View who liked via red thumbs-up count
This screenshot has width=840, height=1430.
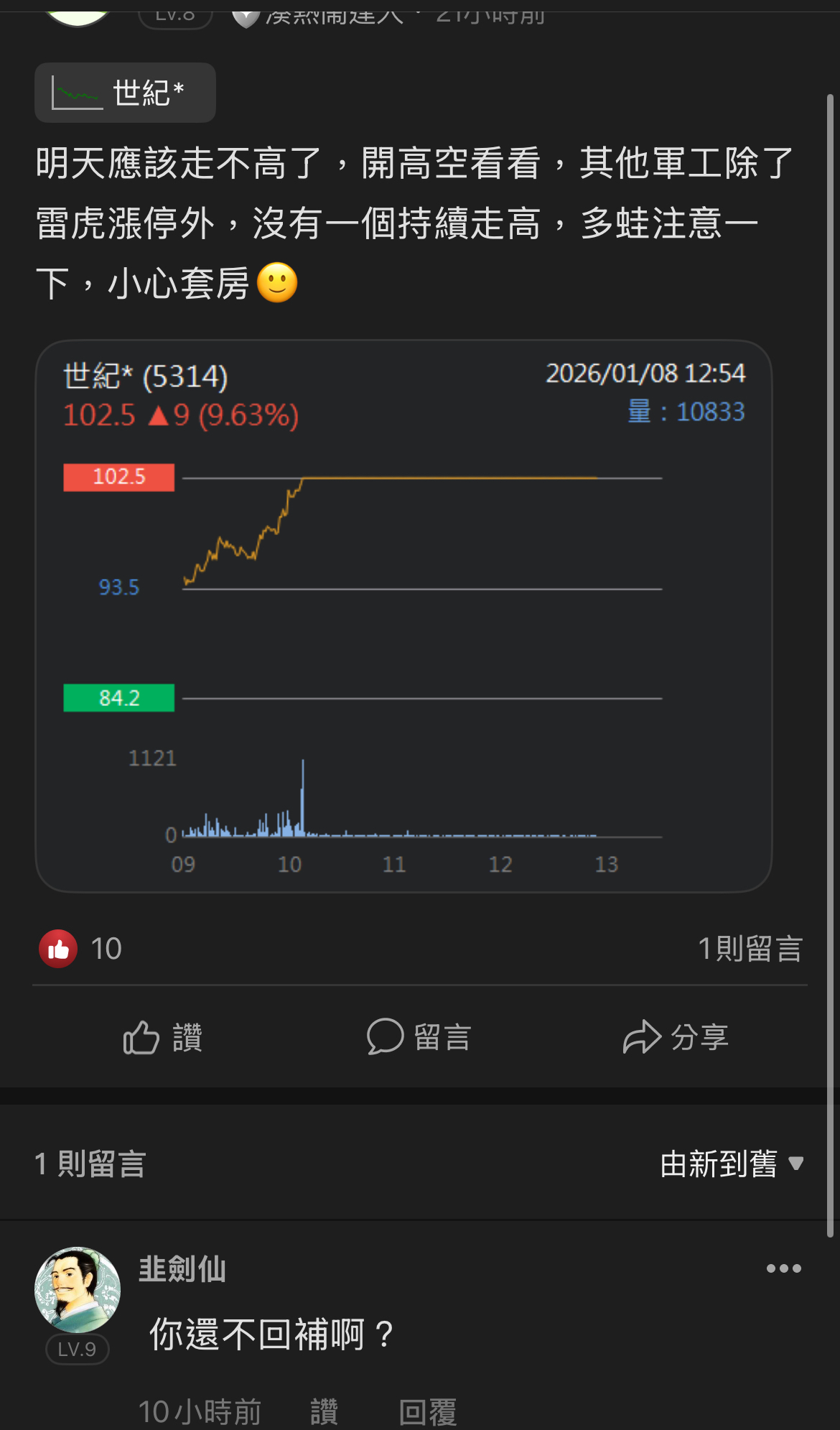(80, 948)
